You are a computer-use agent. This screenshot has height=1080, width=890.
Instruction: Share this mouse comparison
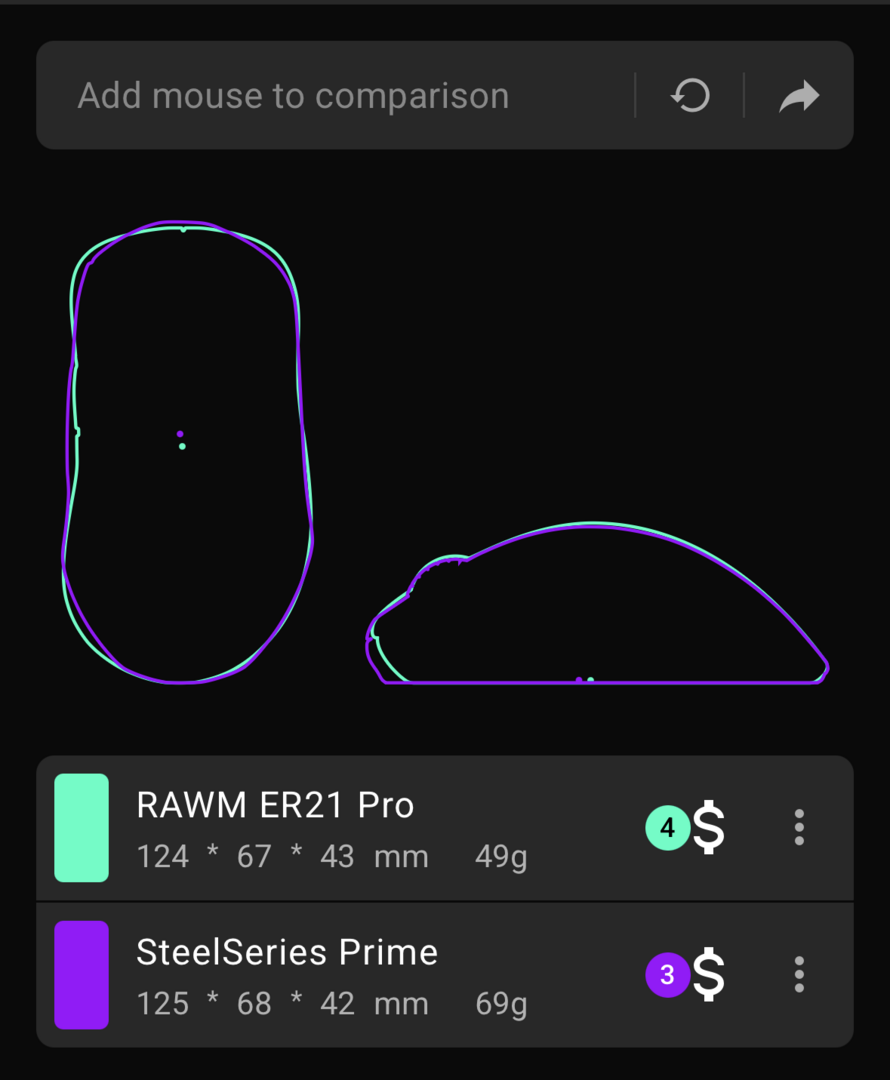799,96
